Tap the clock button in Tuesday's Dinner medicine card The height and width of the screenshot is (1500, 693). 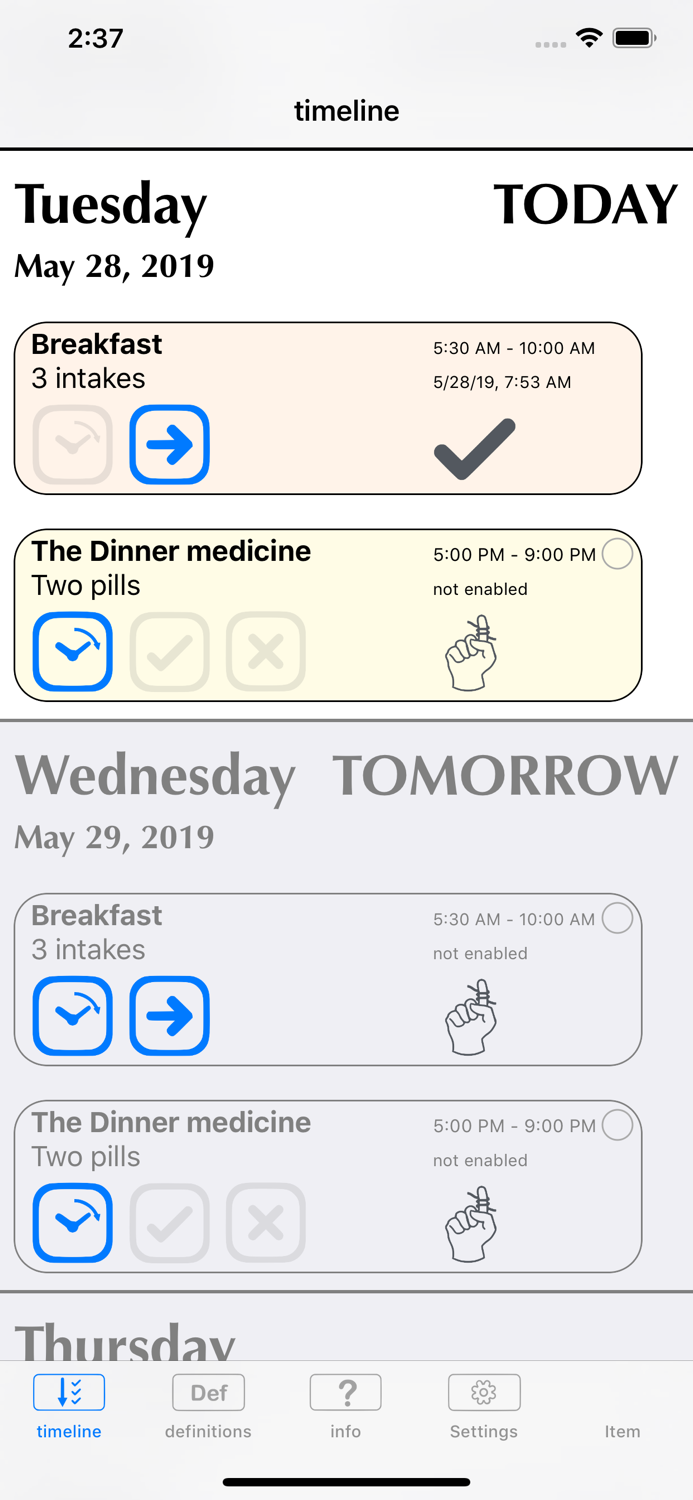tap(73, 652)
